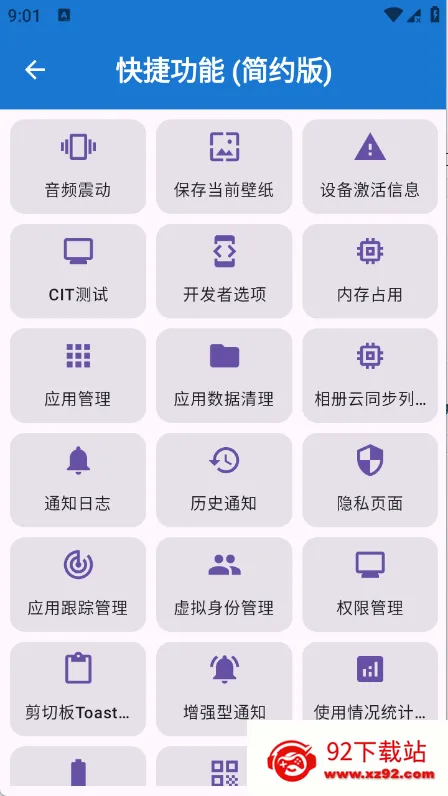This screenshot has height=796, width=448.
Task: Open 开发者选项
Action: [224, 271]
